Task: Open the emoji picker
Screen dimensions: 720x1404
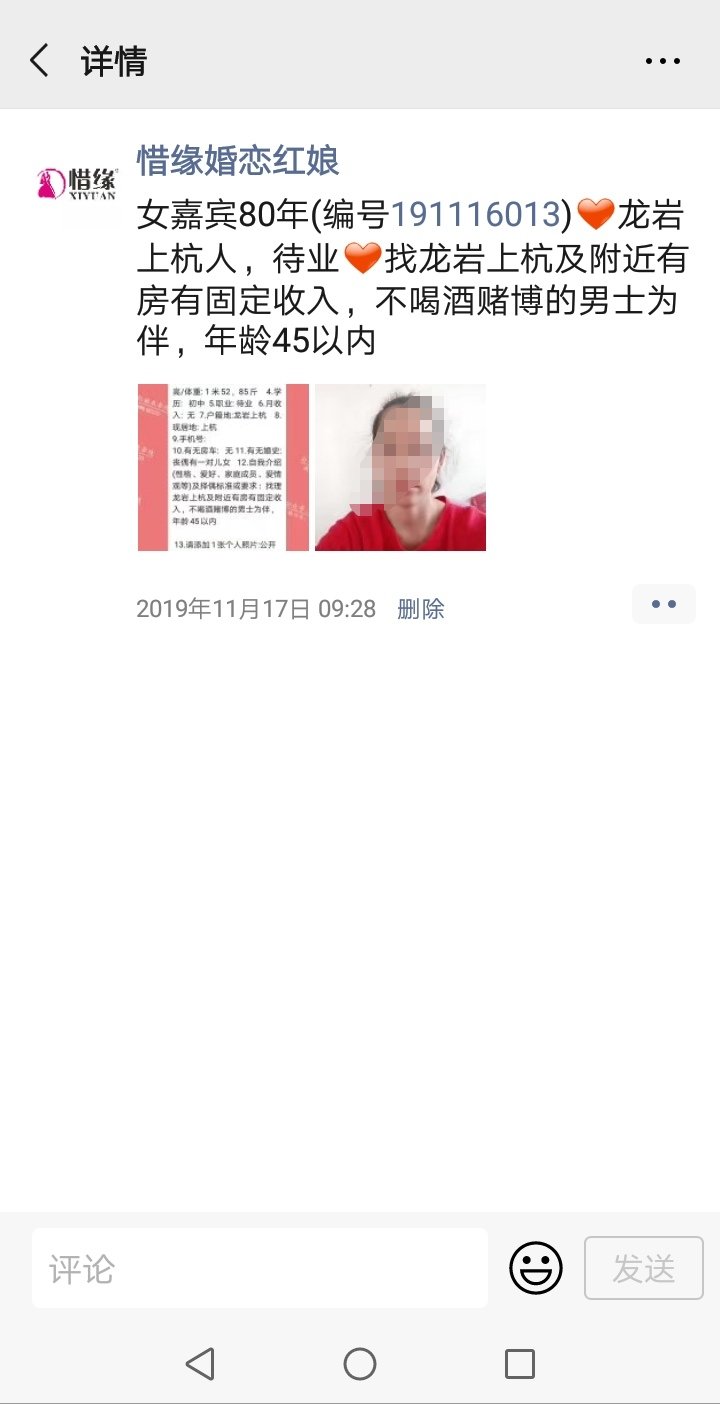Action: click(x=536, y=1268)
